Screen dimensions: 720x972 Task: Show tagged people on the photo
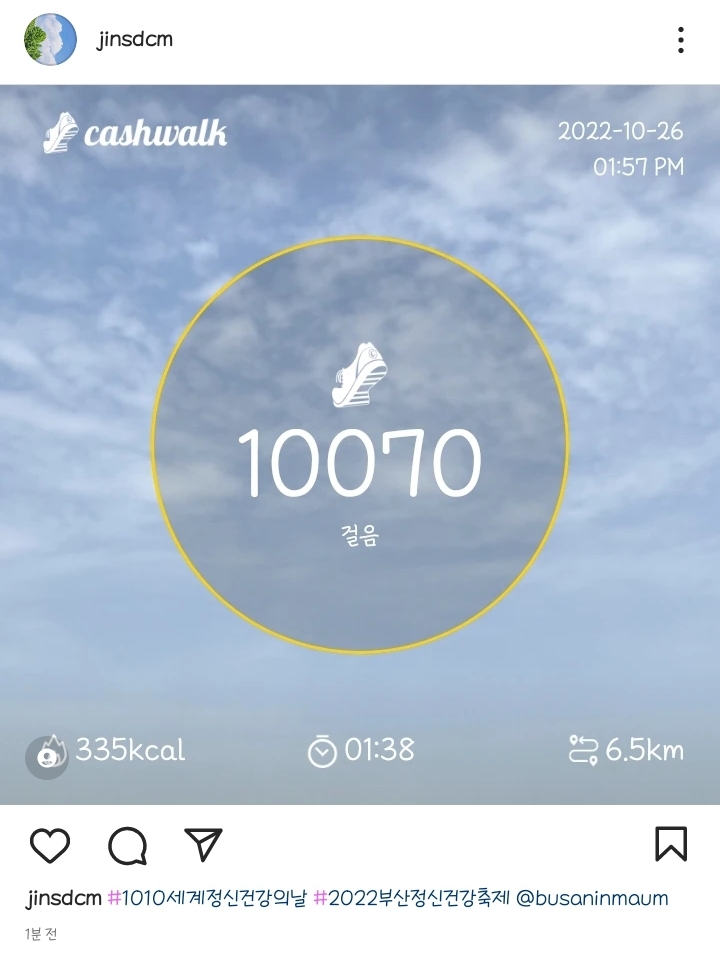[46, 757]
